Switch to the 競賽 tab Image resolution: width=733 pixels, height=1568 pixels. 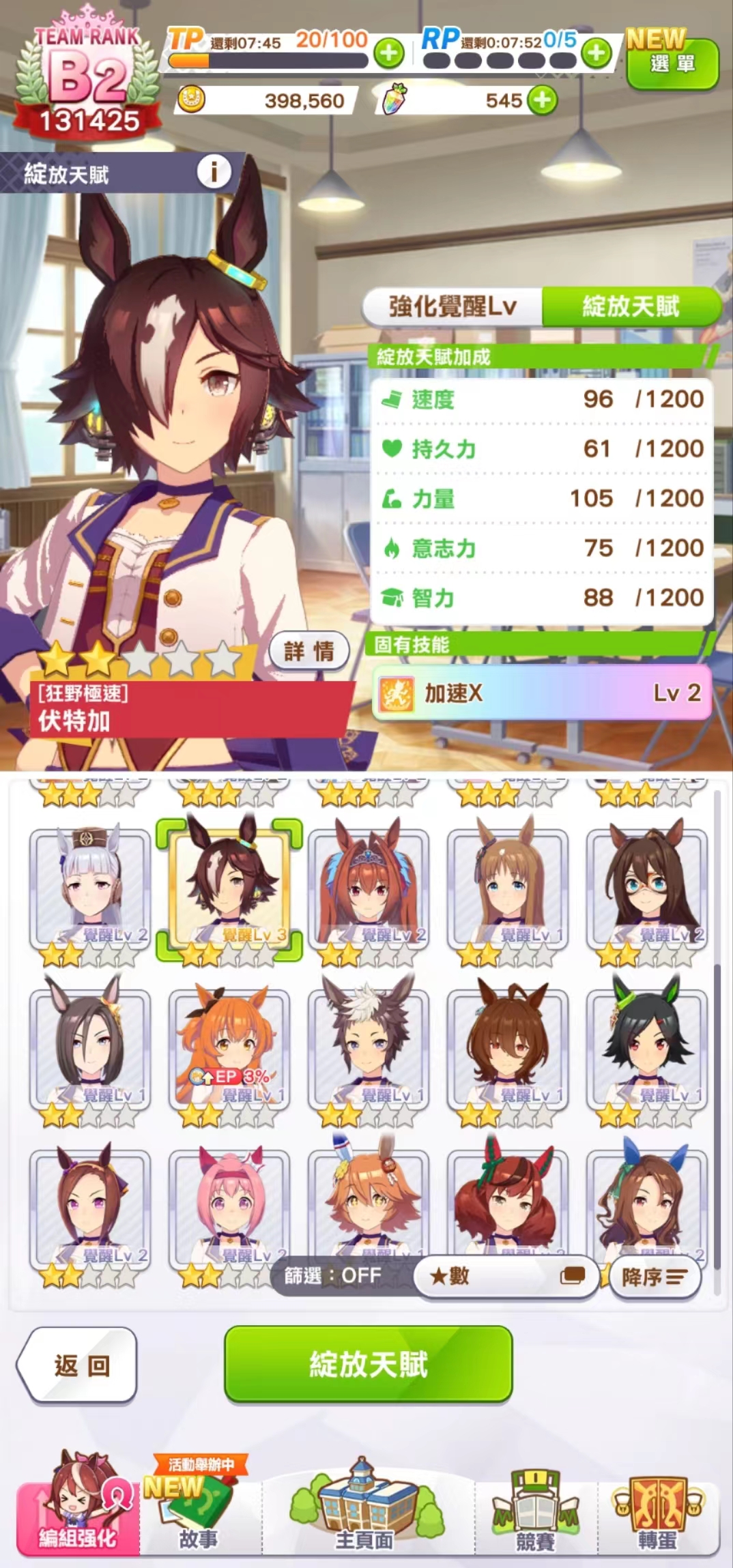click(x=536, y=1511)
